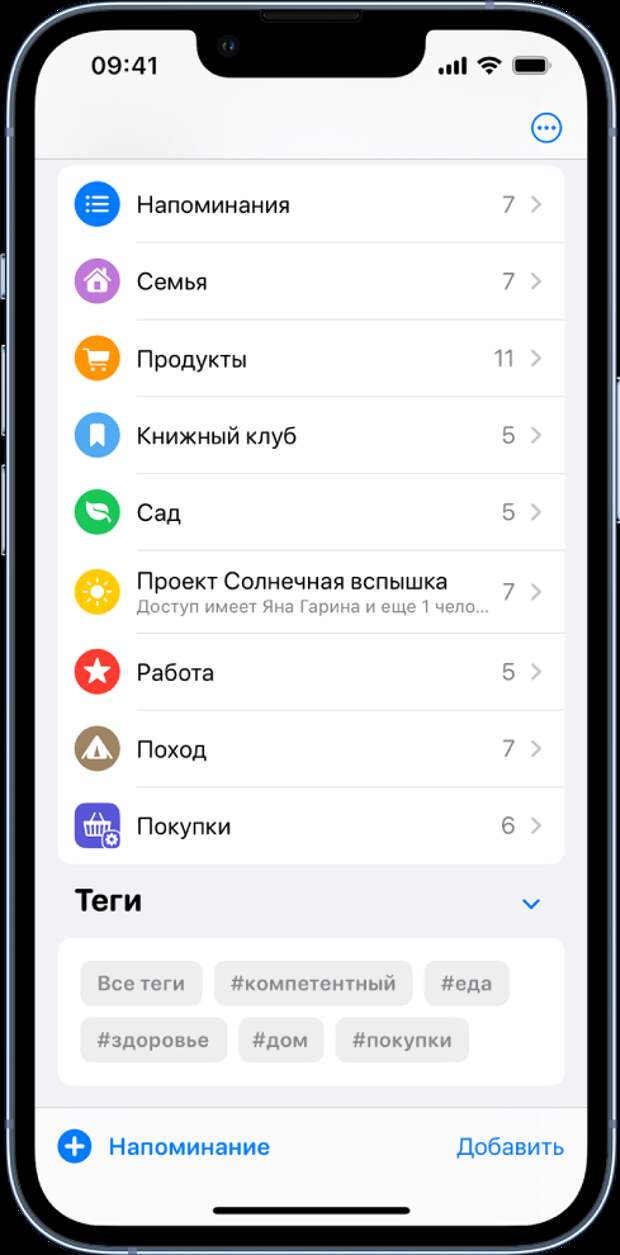Open the Семья list

tap(311, 282)
